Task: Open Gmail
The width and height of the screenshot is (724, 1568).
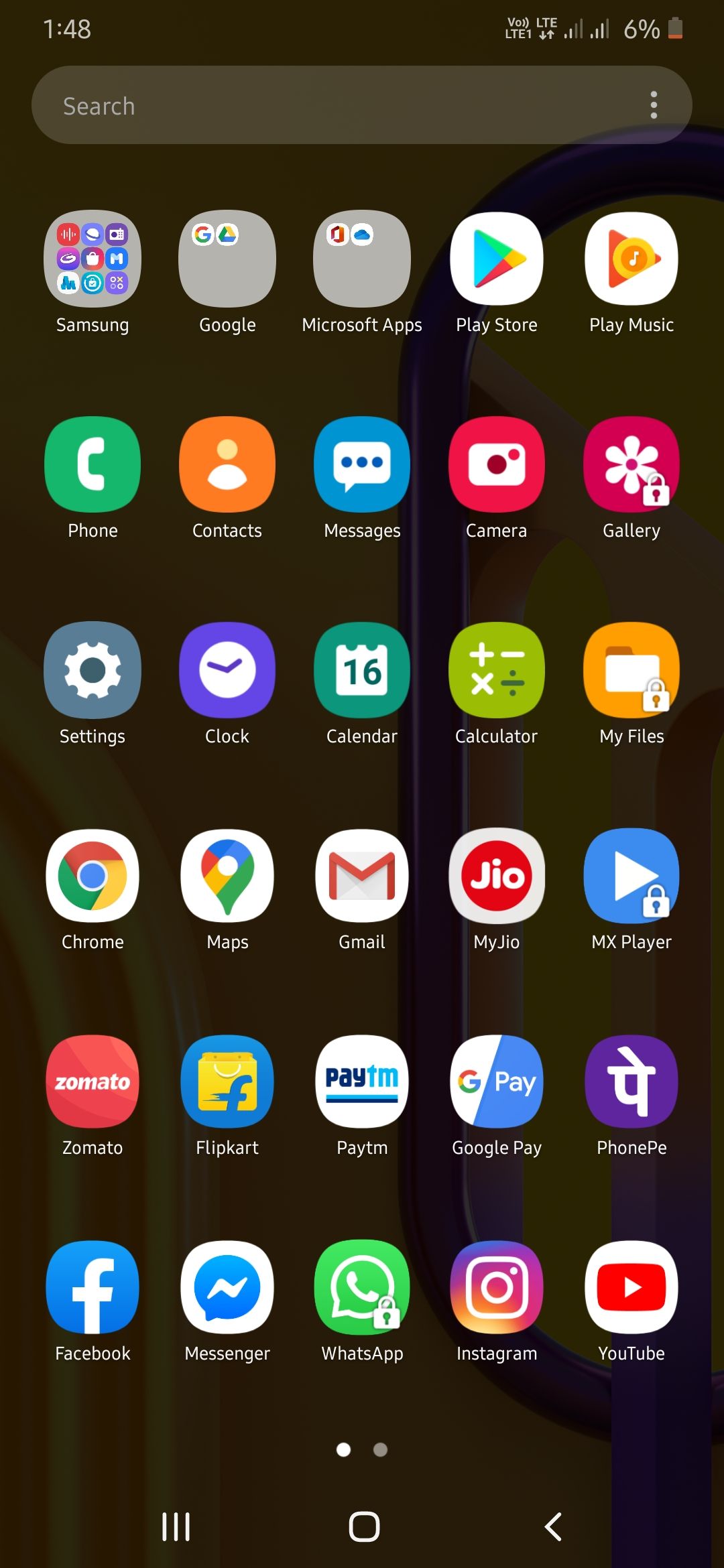Action: pos(362,876)
